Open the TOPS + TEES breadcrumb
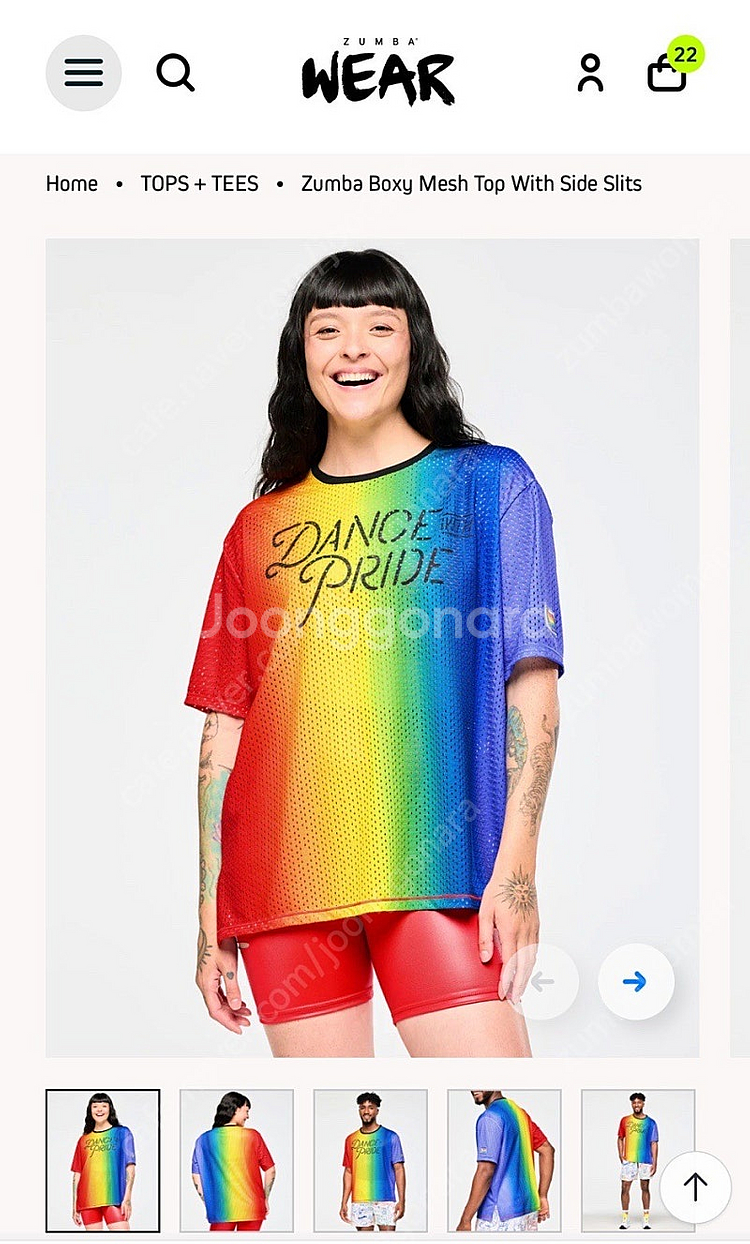This screenshot has height=1244, width=750. pyautogui.click(x=199, y=184)
